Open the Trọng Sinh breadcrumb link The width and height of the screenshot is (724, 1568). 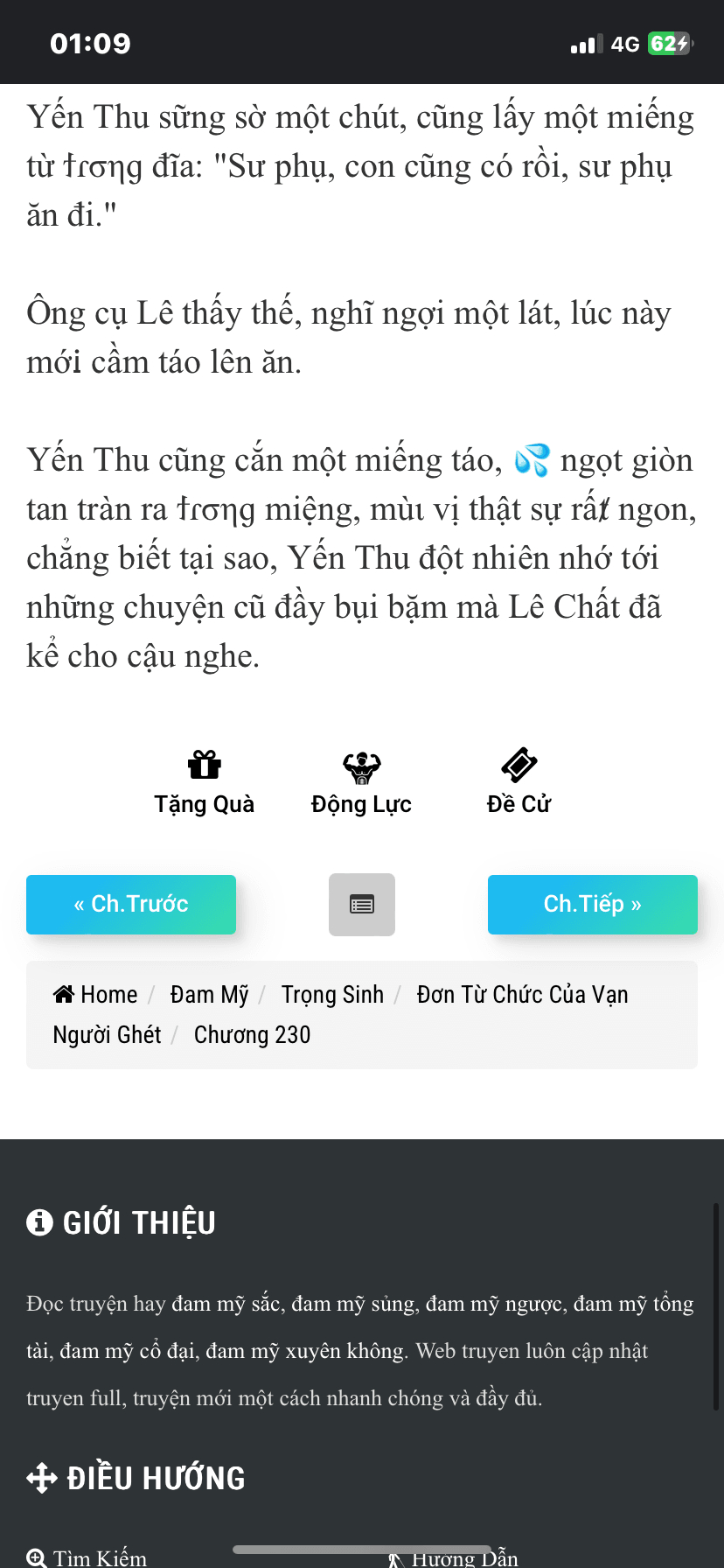pyautogui.click(x=332, y=995)
